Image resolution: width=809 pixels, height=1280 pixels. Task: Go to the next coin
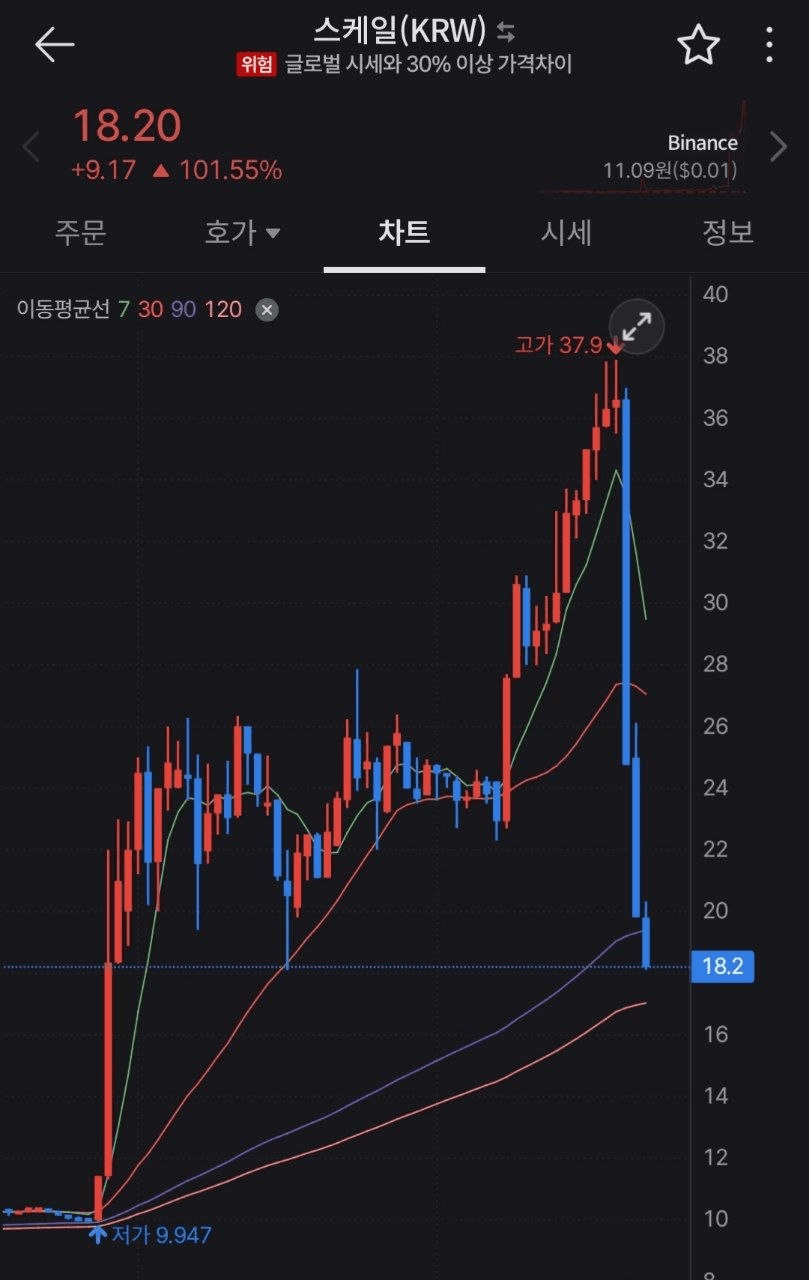[x=778, y=147]
